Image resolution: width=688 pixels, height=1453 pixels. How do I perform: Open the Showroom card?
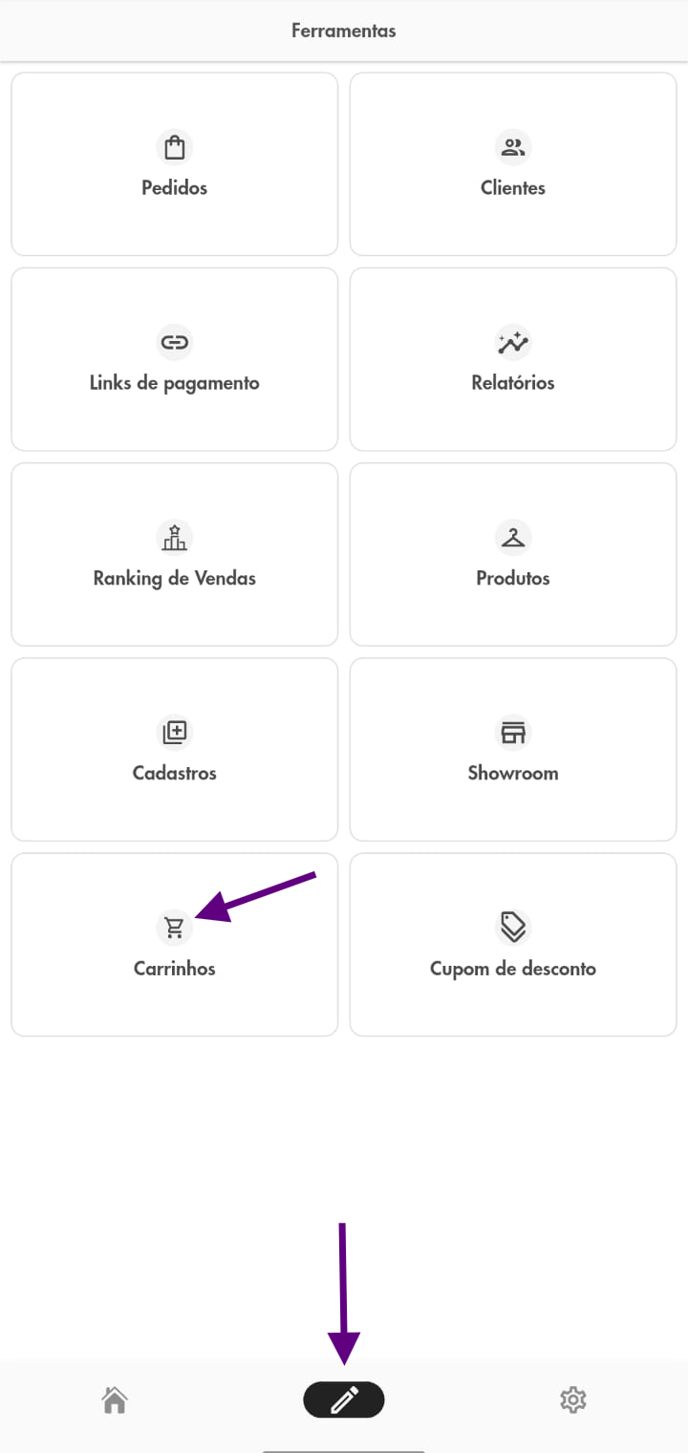tap(513, 750)
